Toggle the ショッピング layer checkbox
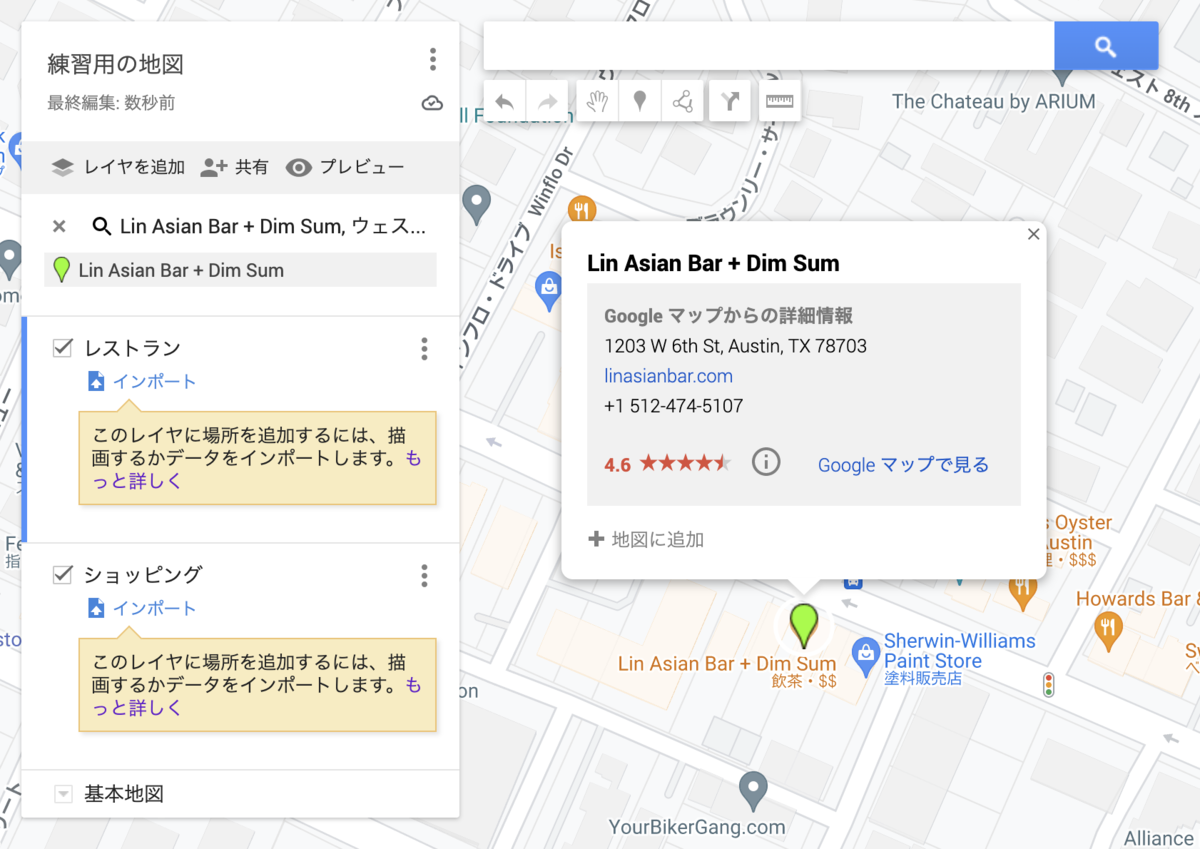Image resolution: width=1200 pixels, height=849 pixels. (x=63, y=574)
